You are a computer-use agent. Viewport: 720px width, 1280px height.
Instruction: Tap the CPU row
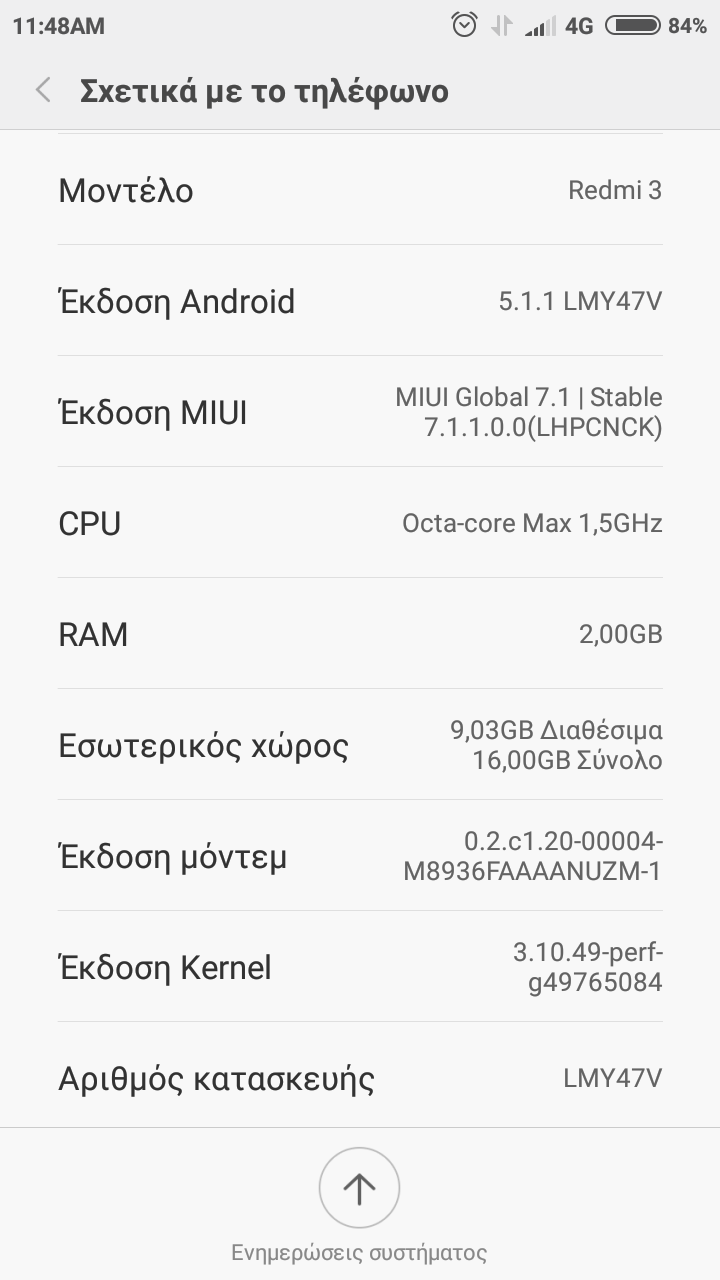(360, 523)
